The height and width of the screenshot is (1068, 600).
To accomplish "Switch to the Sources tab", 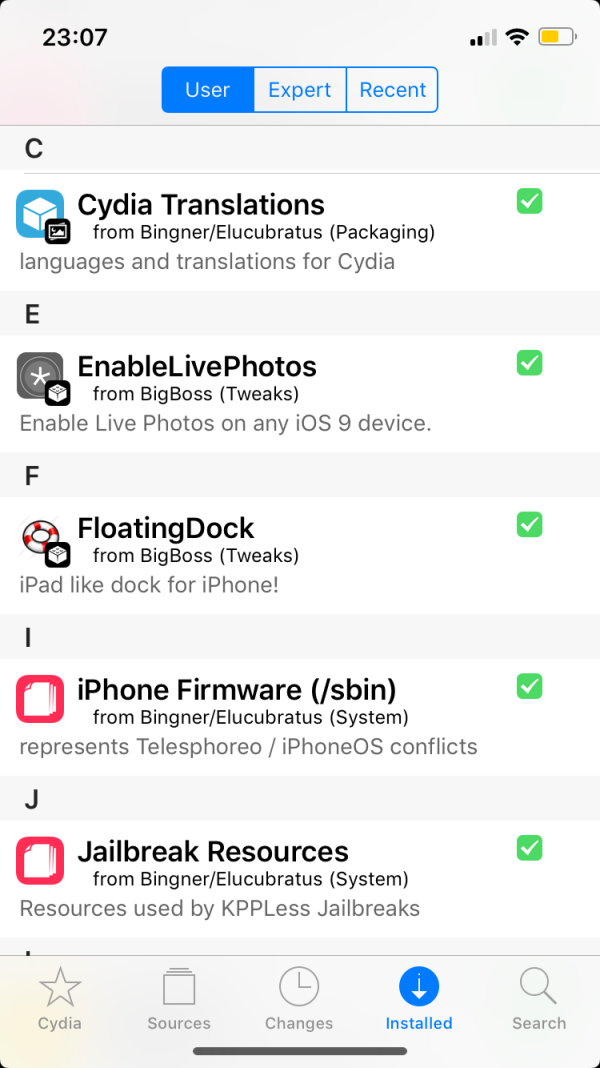I will click(179, 999).
